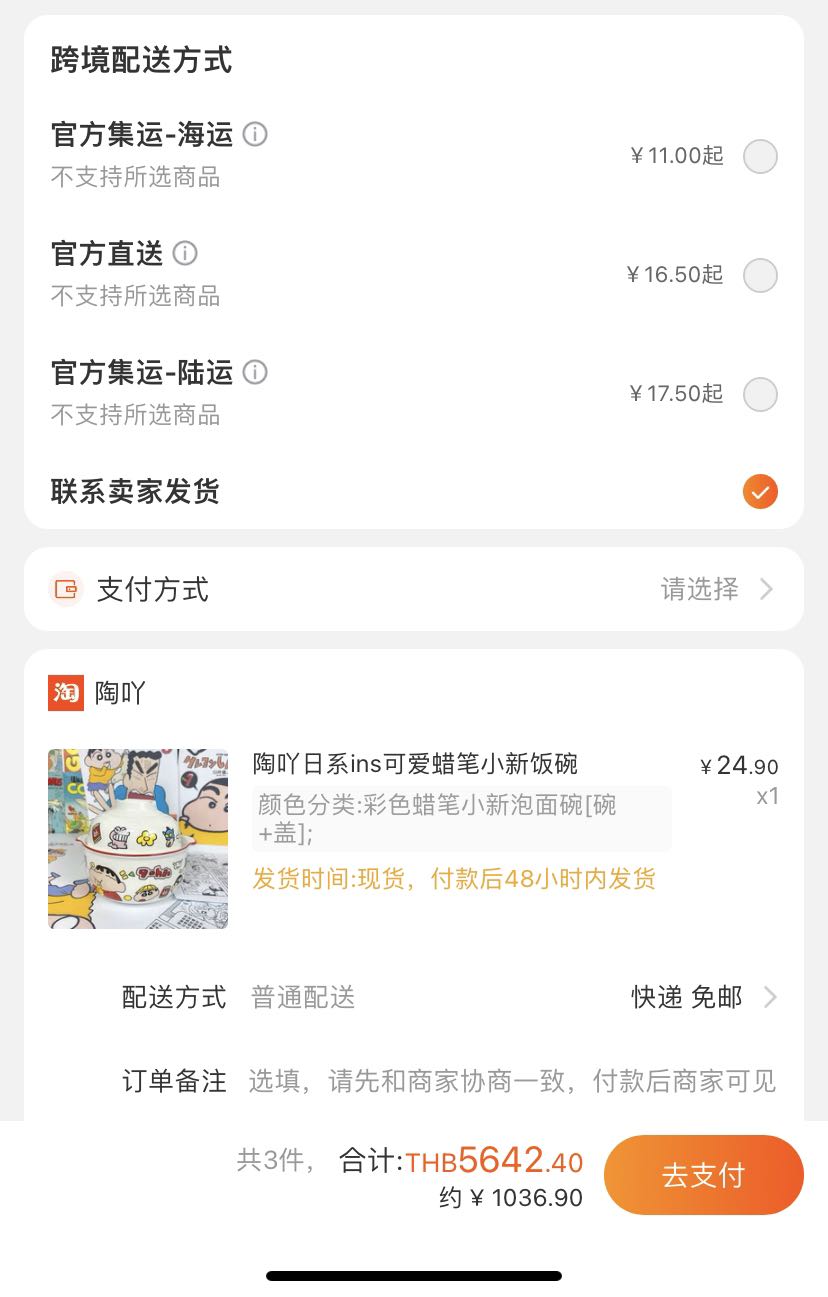Choose 官方直送 delivery method
Viewport: 828px width, 1297px height.
[760, 275]
